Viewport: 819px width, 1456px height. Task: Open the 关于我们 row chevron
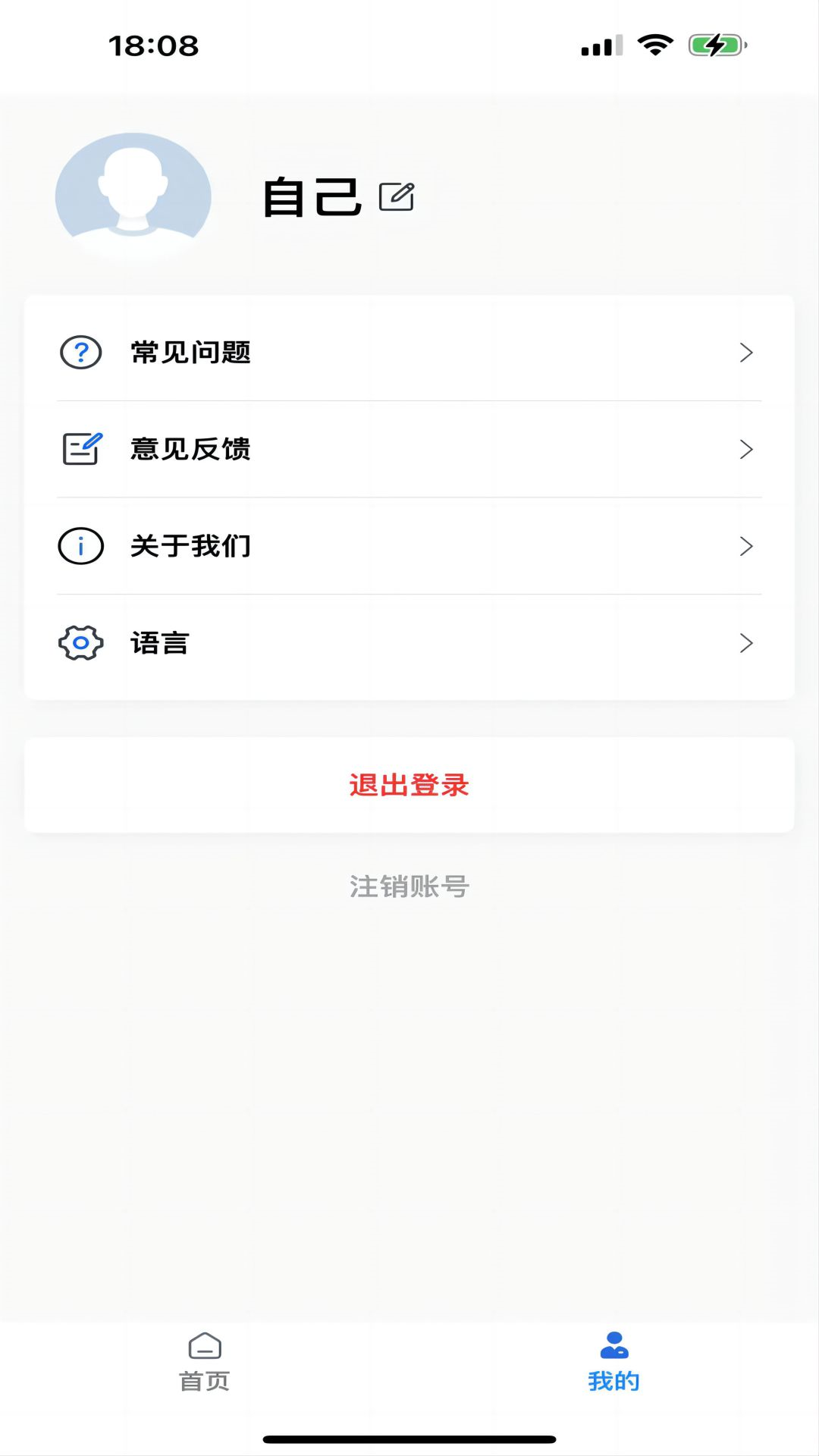747,546
